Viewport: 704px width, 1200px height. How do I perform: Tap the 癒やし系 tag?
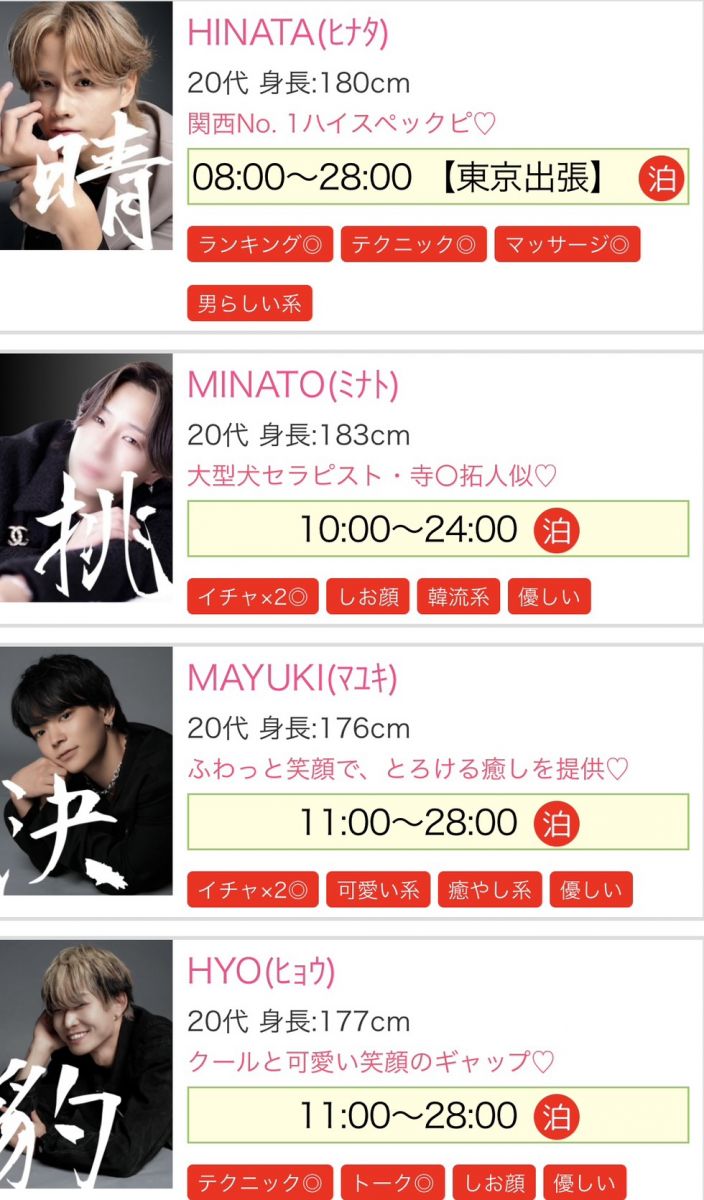pyautogui.click(x=489, y=889)
